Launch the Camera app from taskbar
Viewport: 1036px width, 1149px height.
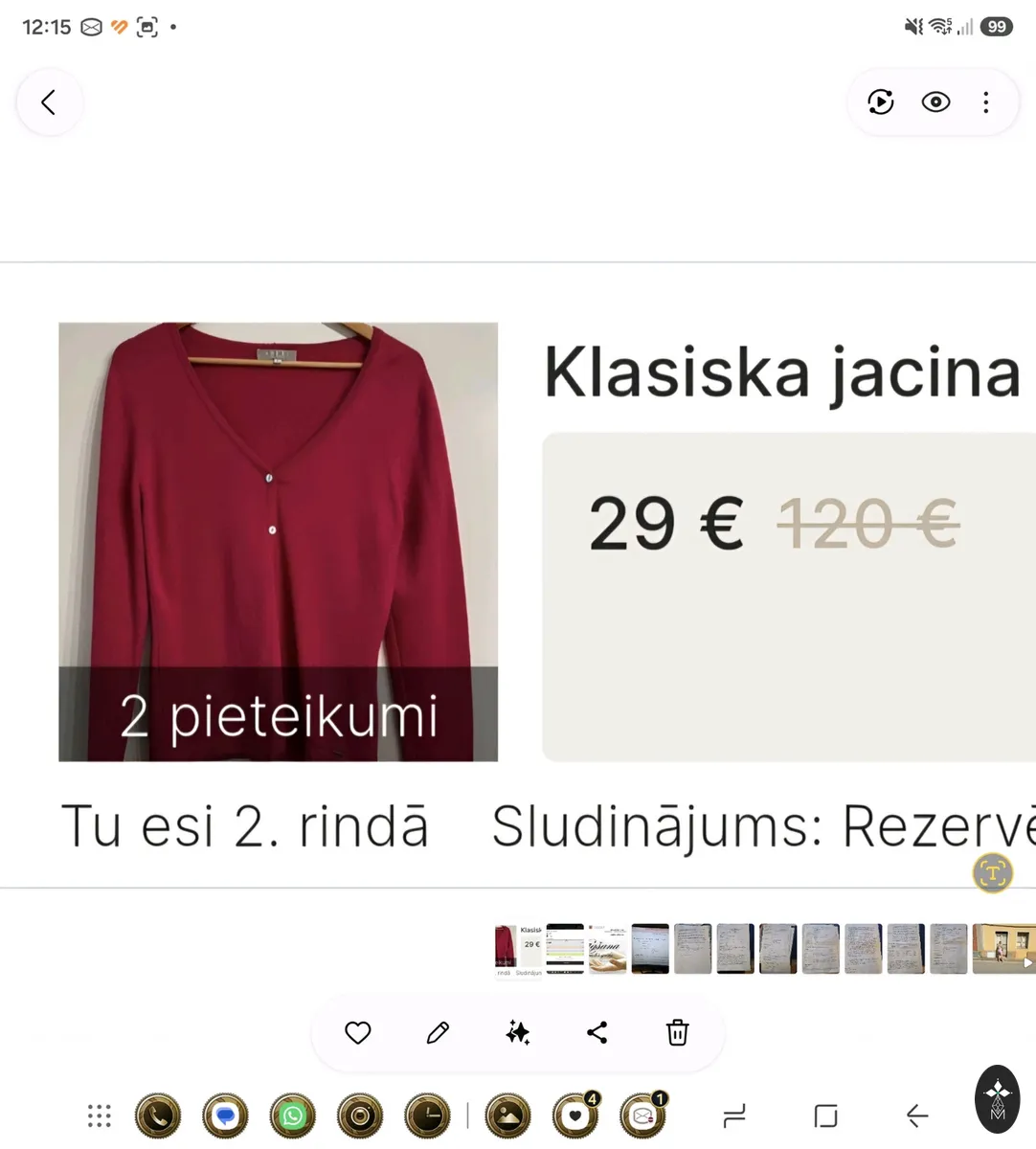point(360,1115)
